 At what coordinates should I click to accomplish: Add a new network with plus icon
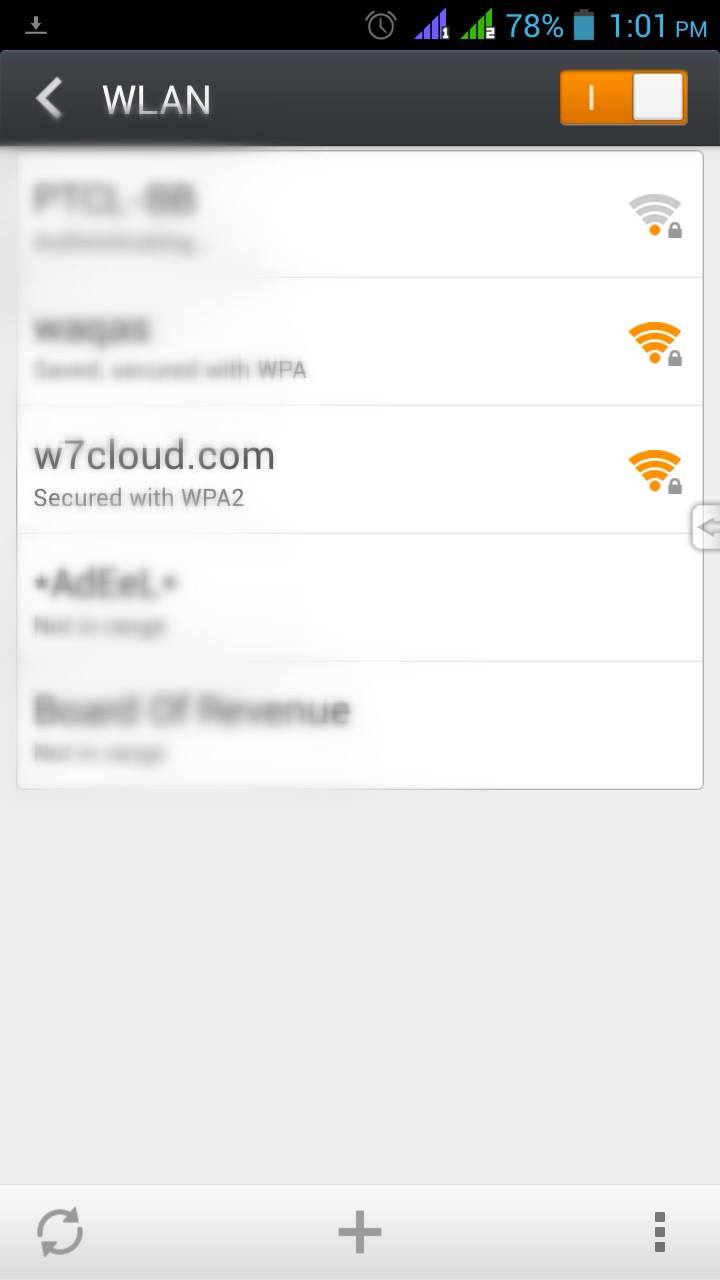pos(360,1232)
